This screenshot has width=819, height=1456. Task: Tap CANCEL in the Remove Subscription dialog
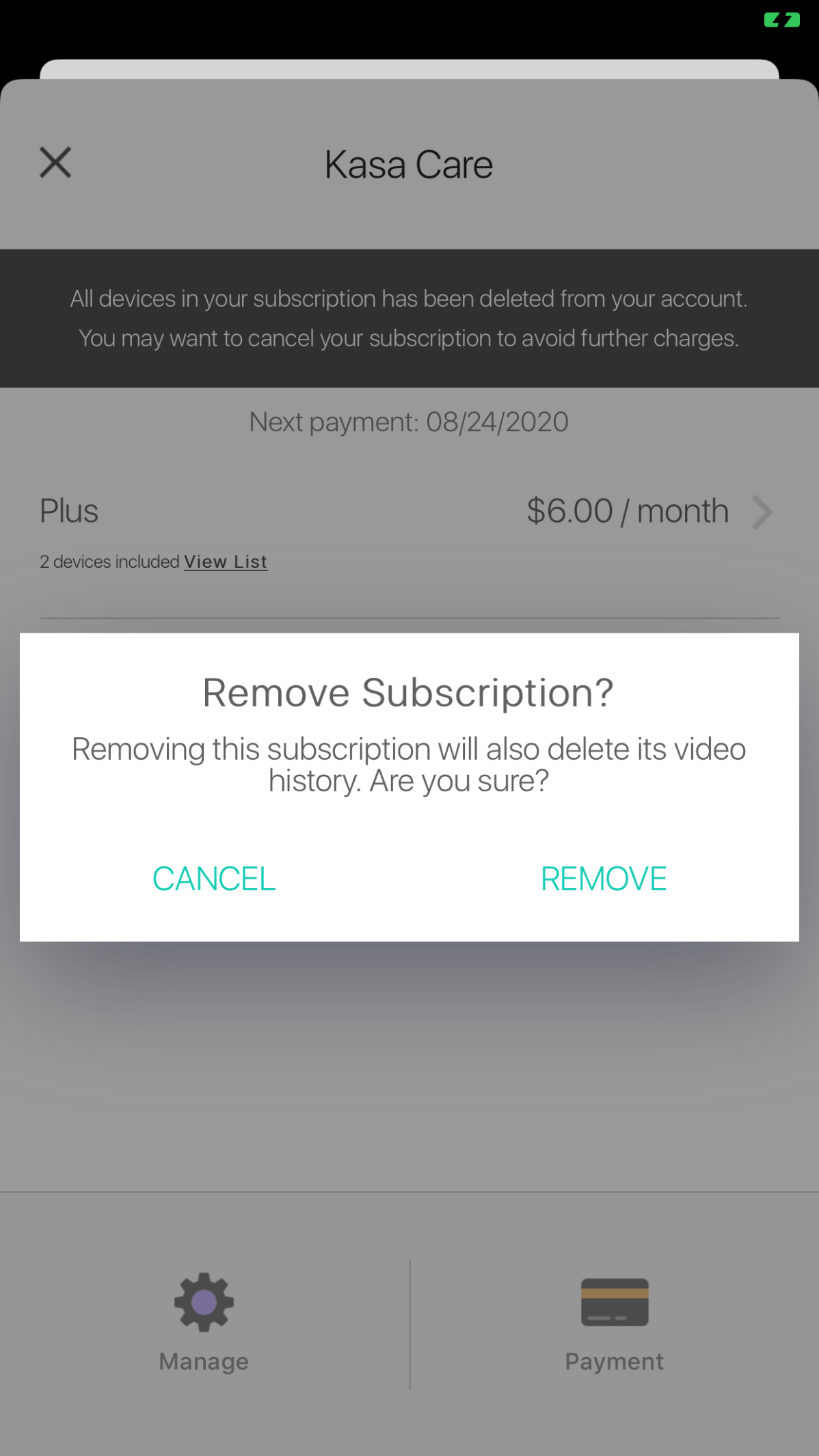[x=214, y=879]
